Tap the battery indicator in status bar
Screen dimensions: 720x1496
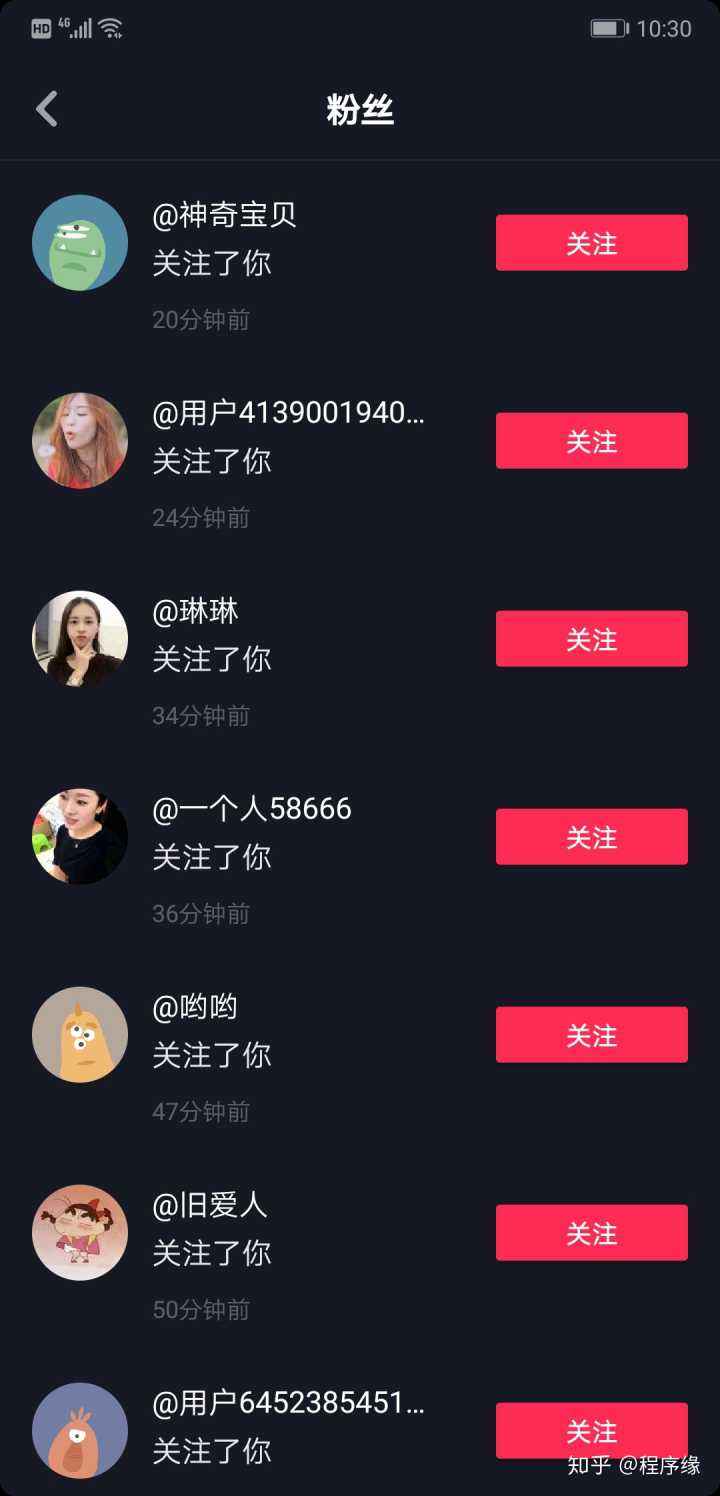pyautogui.click(x=610, y=28)
